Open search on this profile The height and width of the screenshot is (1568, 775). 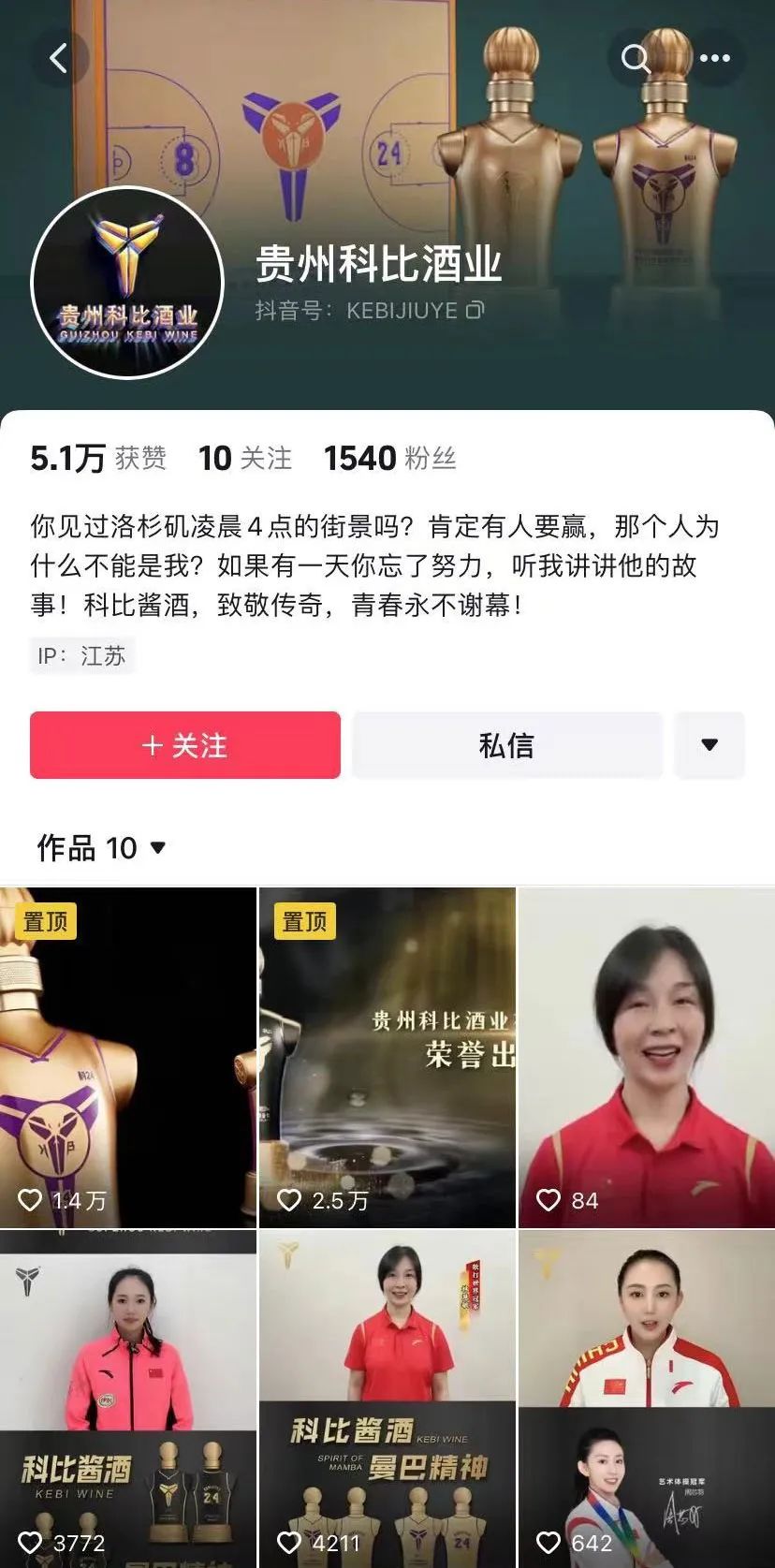click(636, 59)
